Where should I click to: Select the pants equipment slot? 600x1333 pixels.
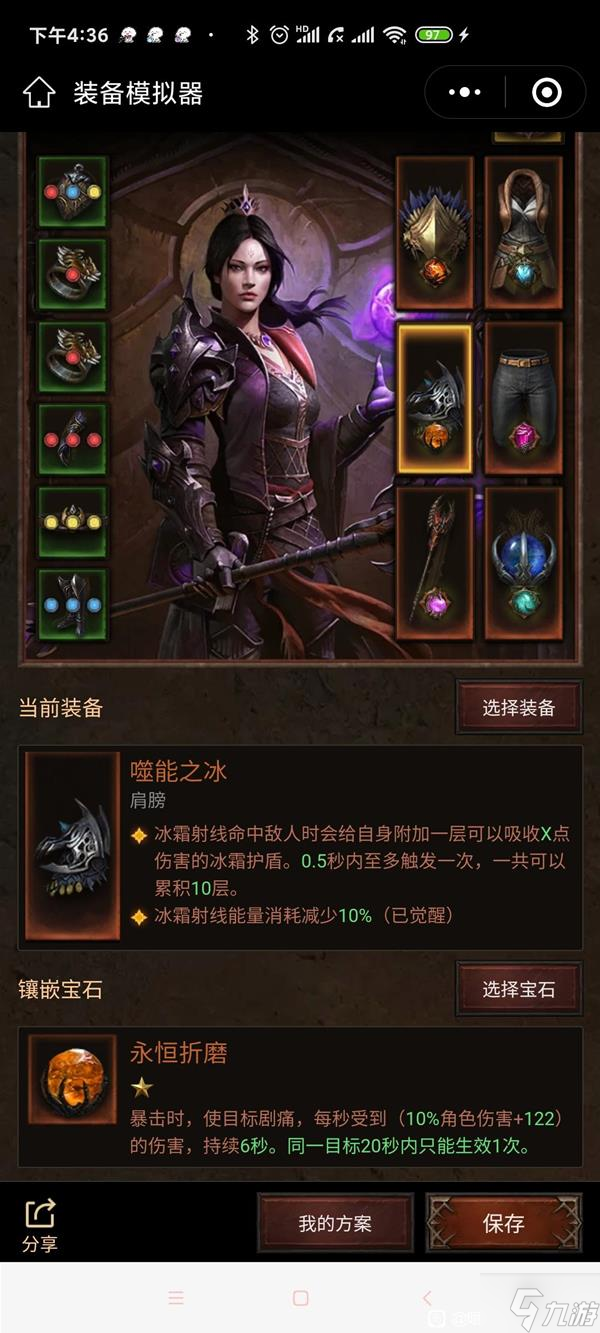tap(523, 398)
